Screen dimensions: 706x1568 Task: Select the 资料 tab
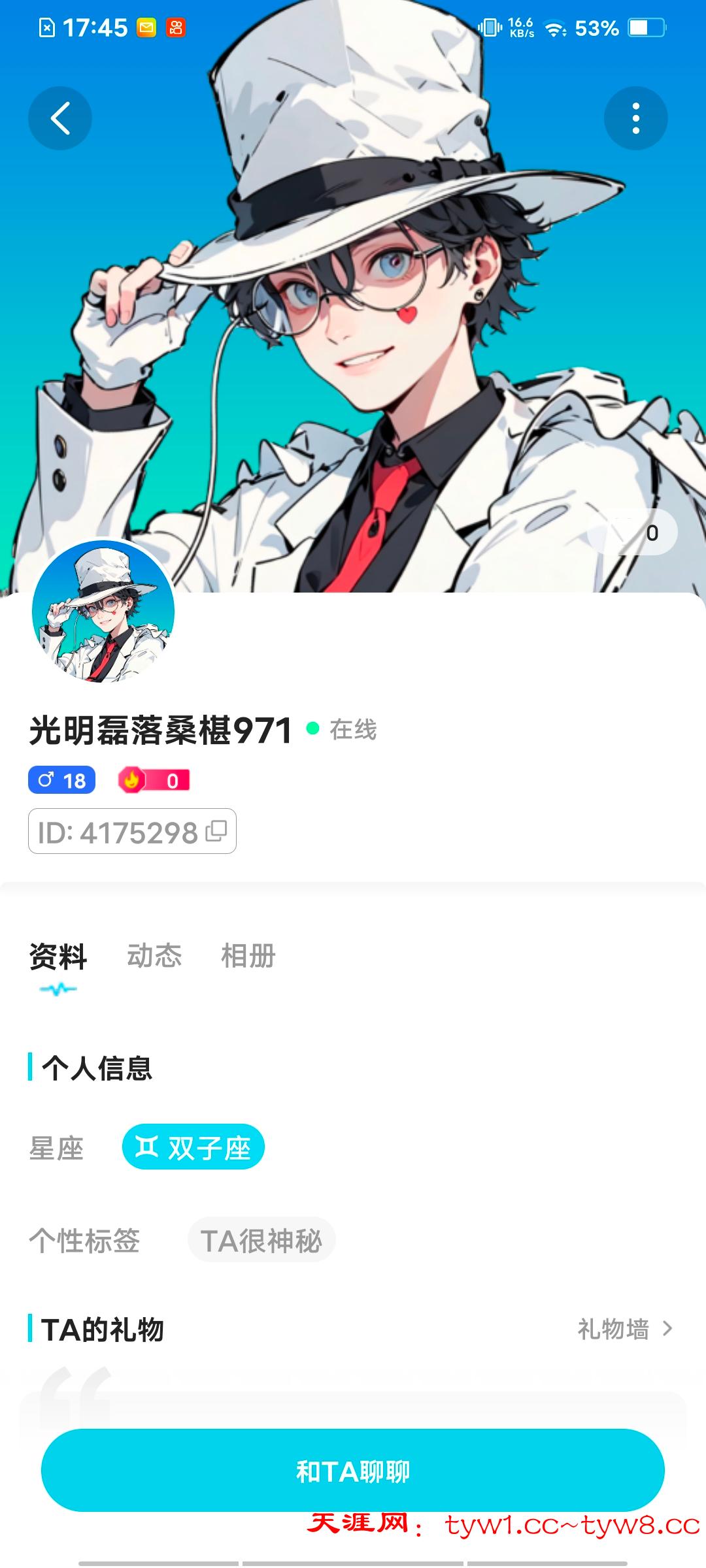[58, 957]
